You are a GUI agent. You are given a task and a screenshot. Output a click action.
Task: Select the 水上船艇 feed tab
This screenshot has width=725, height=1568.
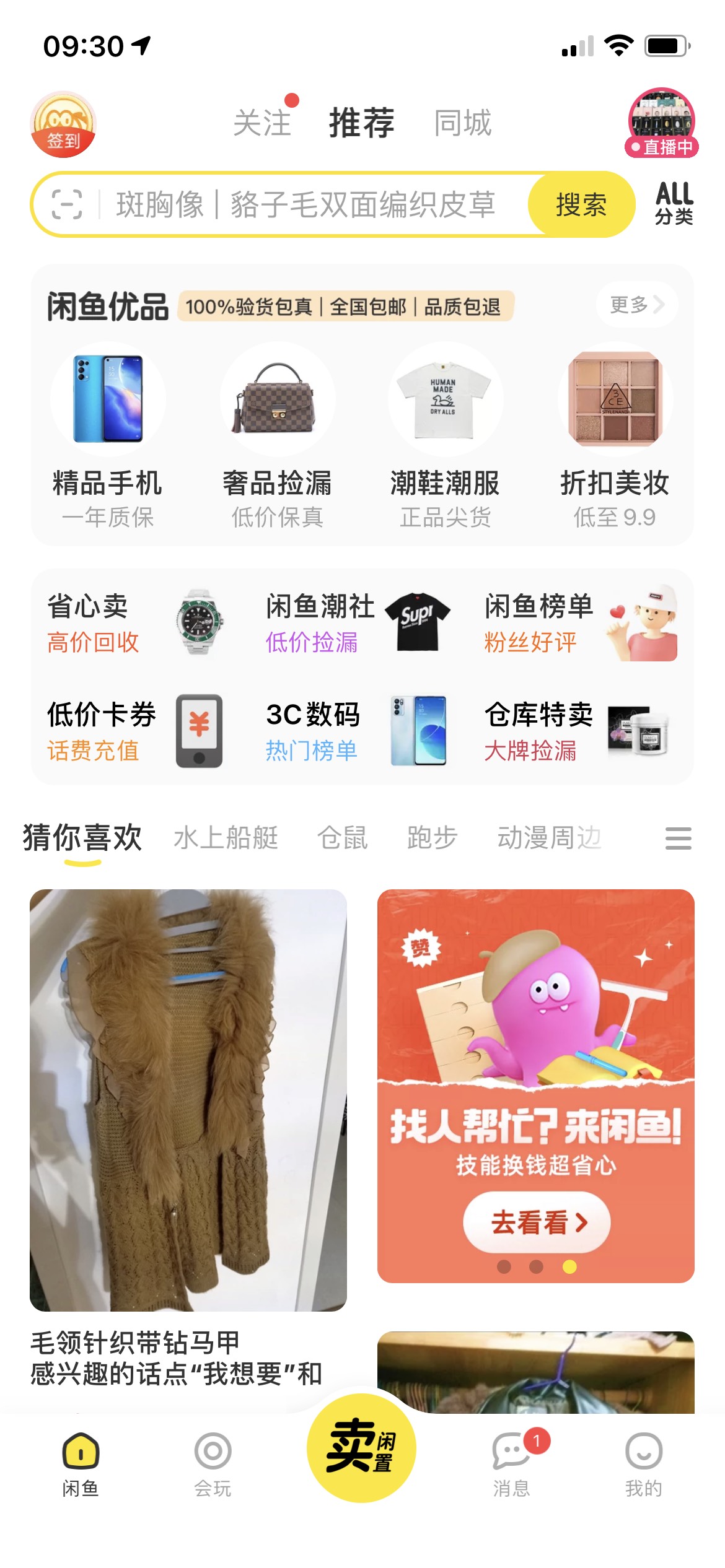tap(226, 838)
